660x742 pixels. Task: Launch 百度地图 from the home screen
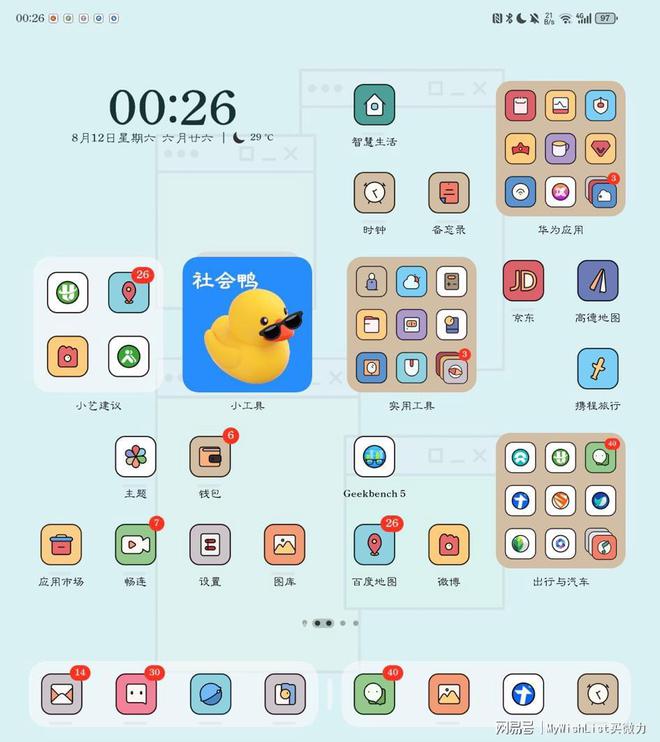coord(374,544)
